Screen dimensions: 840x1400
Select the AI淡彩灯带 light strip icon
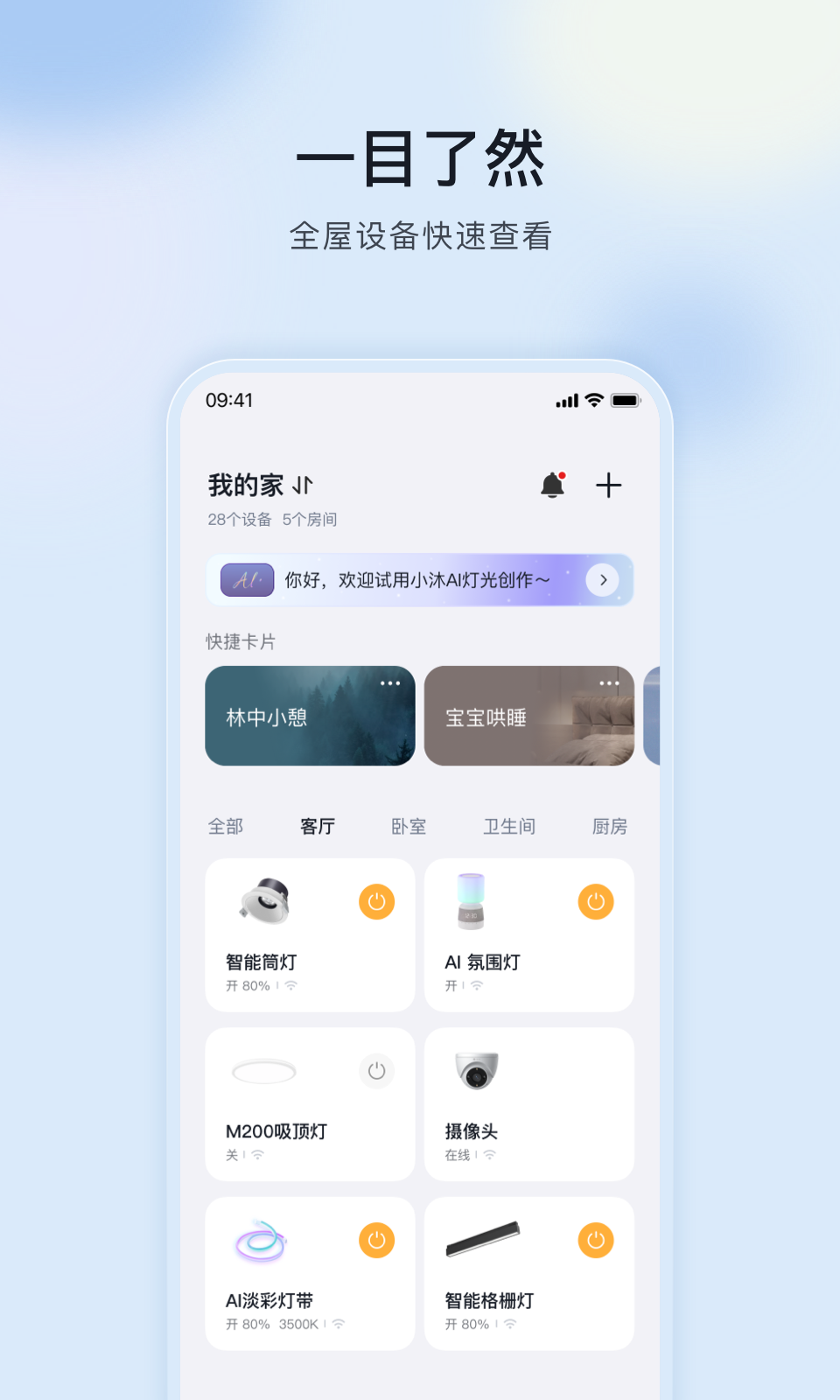(262, 1241)
